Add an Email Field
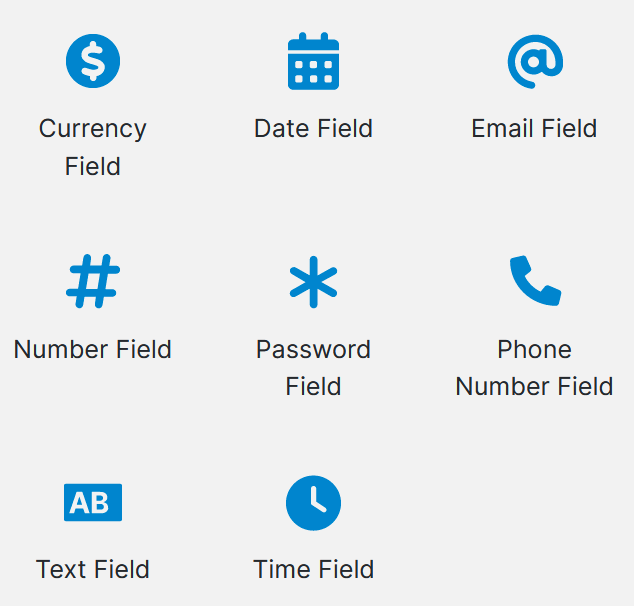 tap(534, 62)
